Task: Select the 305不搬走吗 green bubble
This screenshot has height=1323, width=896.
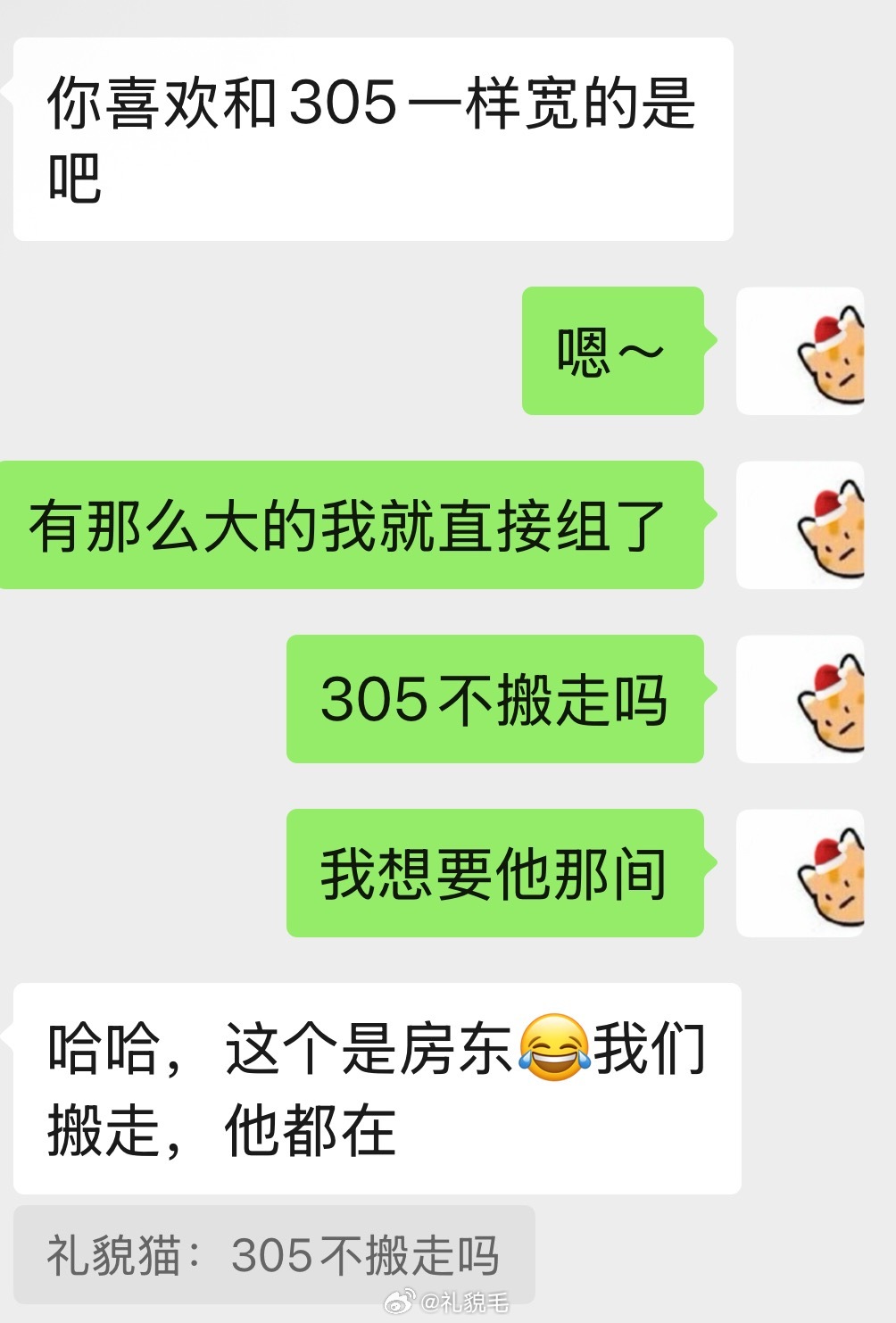Action: click(x=495, y=701)
